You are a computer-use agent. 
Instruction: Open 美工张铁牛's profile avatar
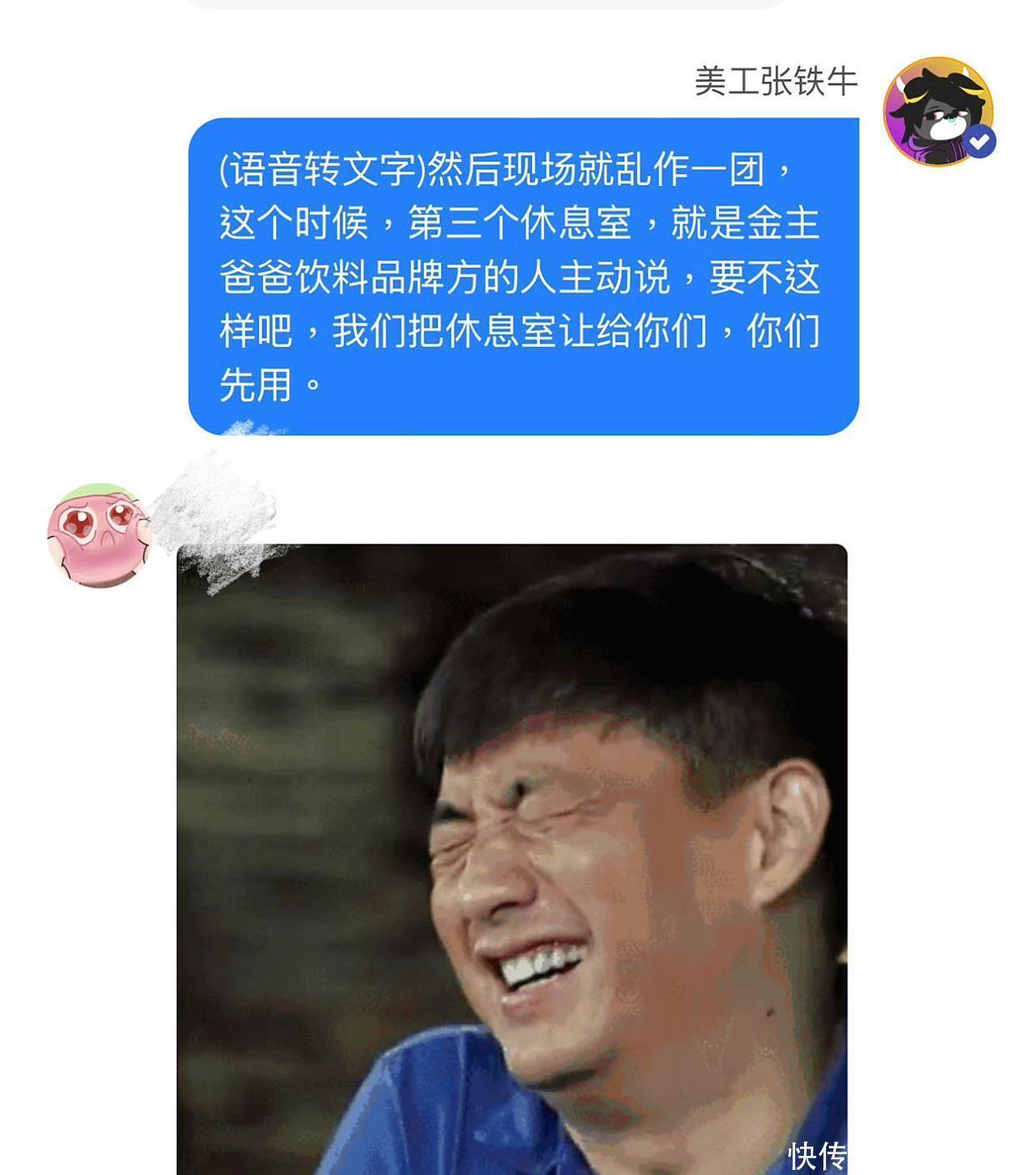point(938,110)
